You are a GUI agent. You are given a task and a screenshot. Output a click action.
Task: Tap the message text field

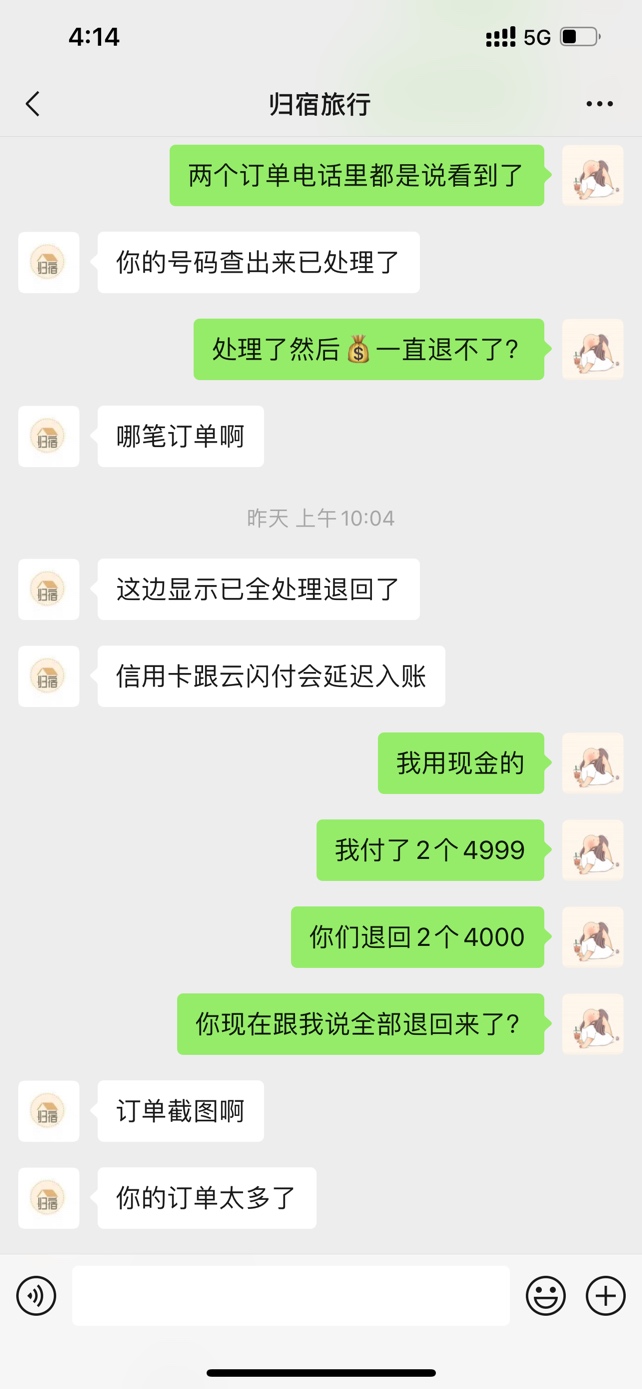point(290,1296)
